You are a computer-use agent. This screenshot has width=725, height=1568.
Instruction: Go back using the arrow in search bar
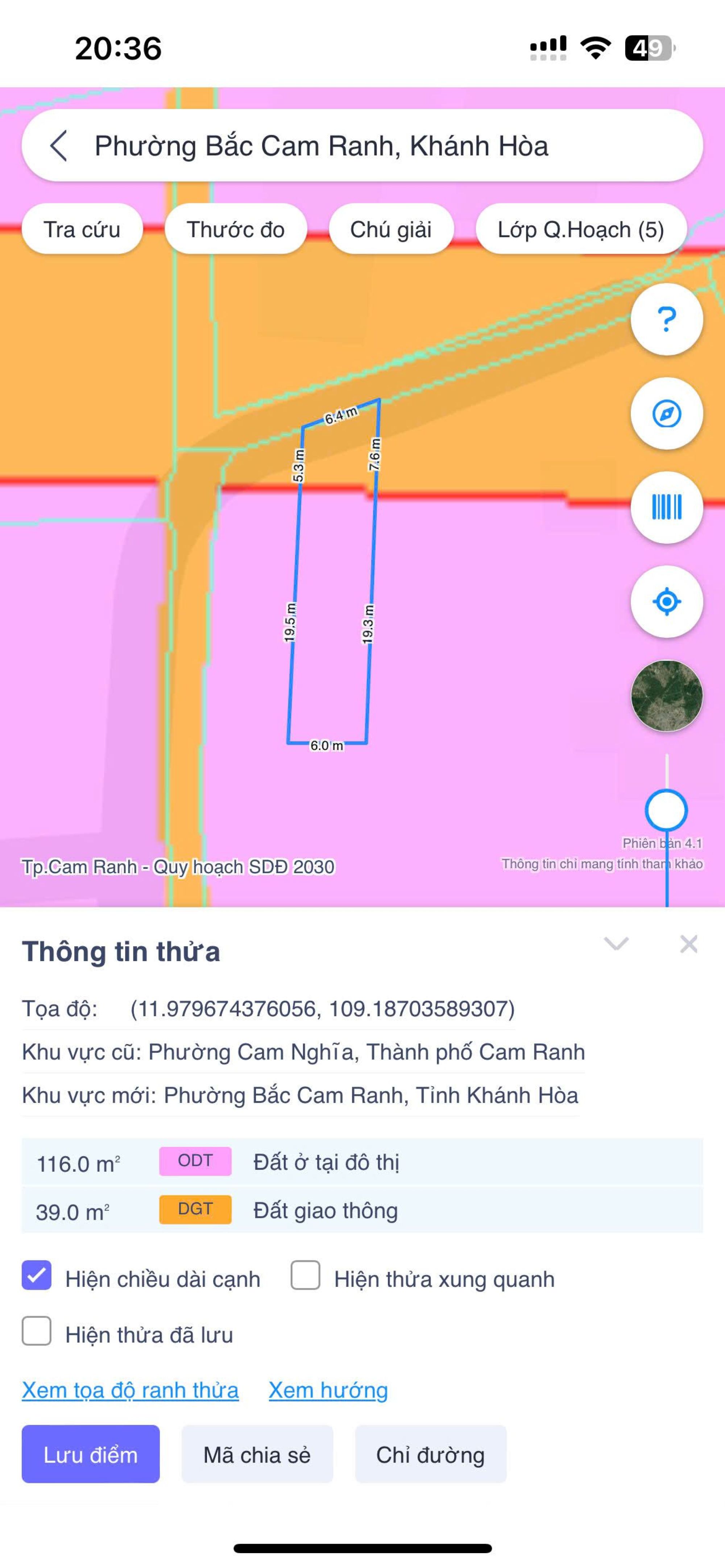[58, 146]
